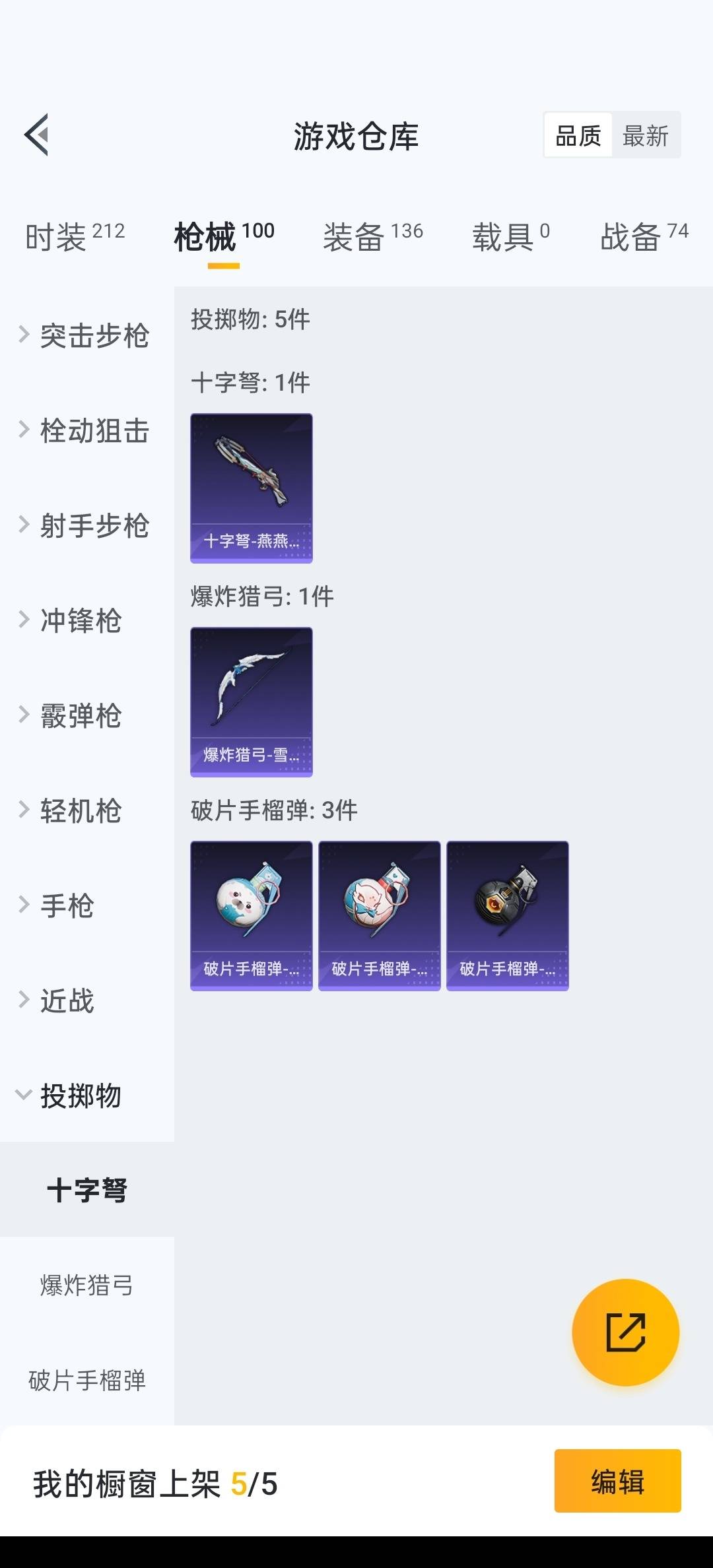Switch to the 时装 tab
The width and height of the screenshot is (713, 1568).
coord(75,236)
